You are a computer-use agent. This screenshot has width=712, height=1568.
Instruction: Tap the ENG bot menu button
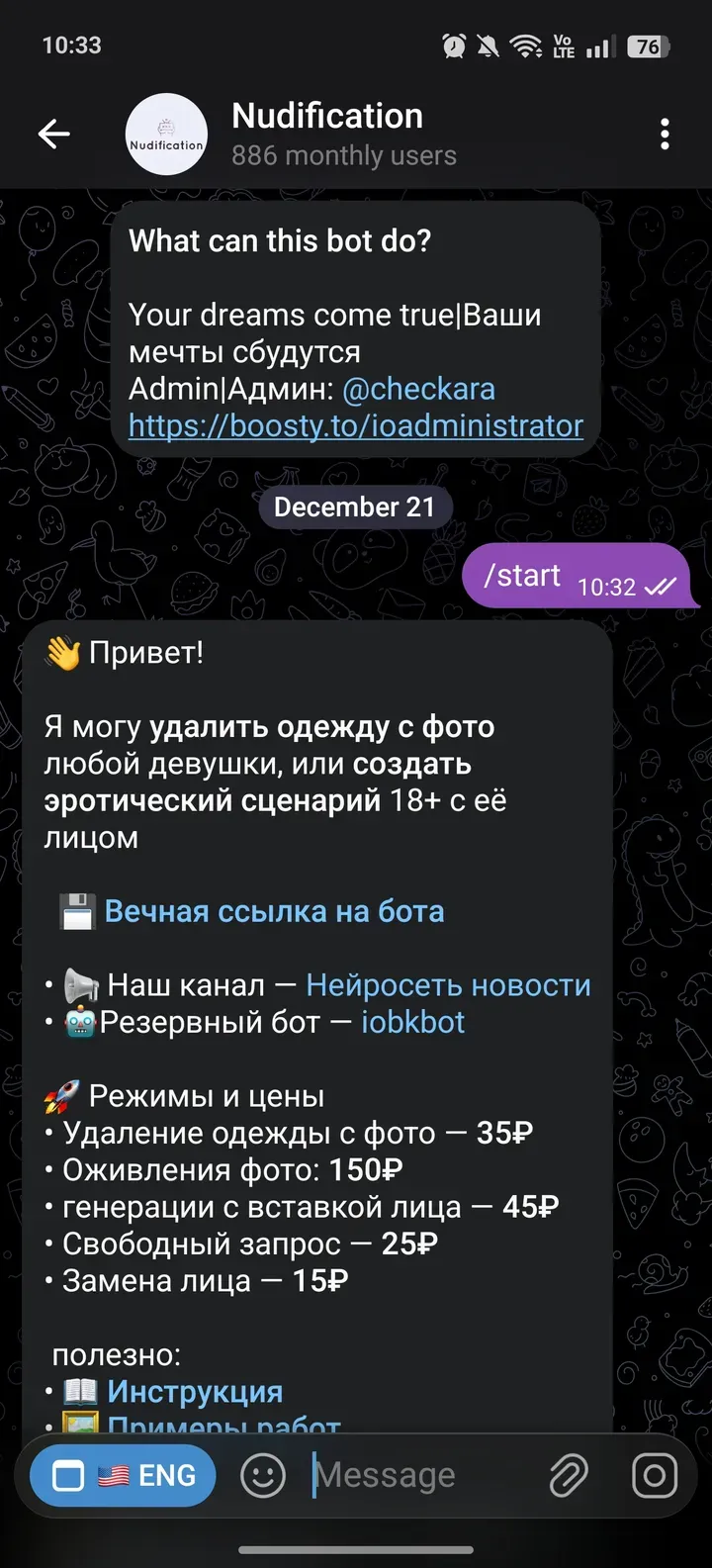coord(123,1476)
